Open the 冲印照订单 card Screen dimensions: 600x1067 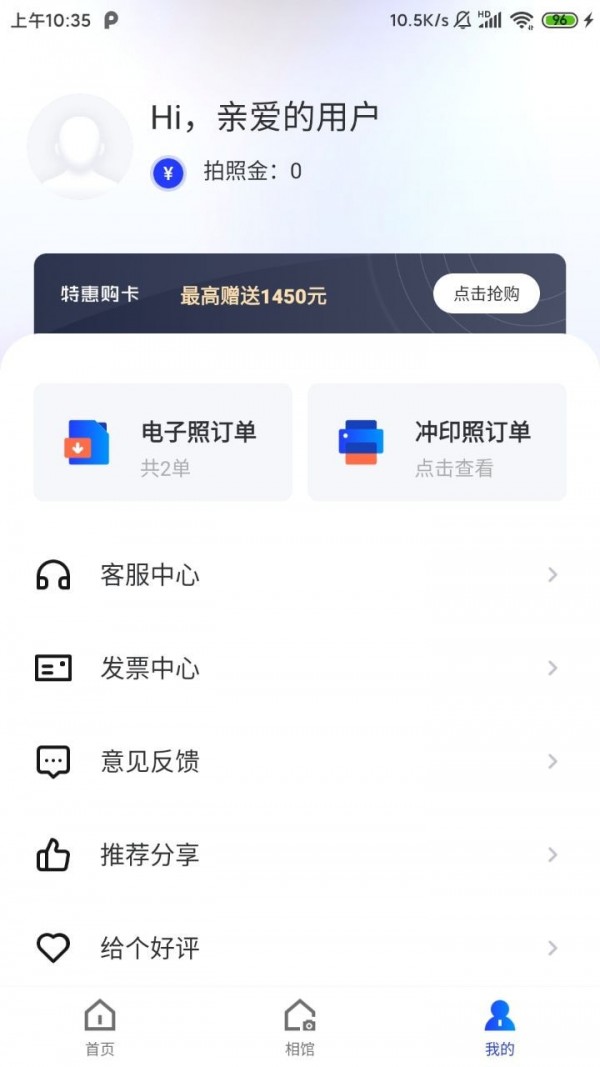pos(437,442)
